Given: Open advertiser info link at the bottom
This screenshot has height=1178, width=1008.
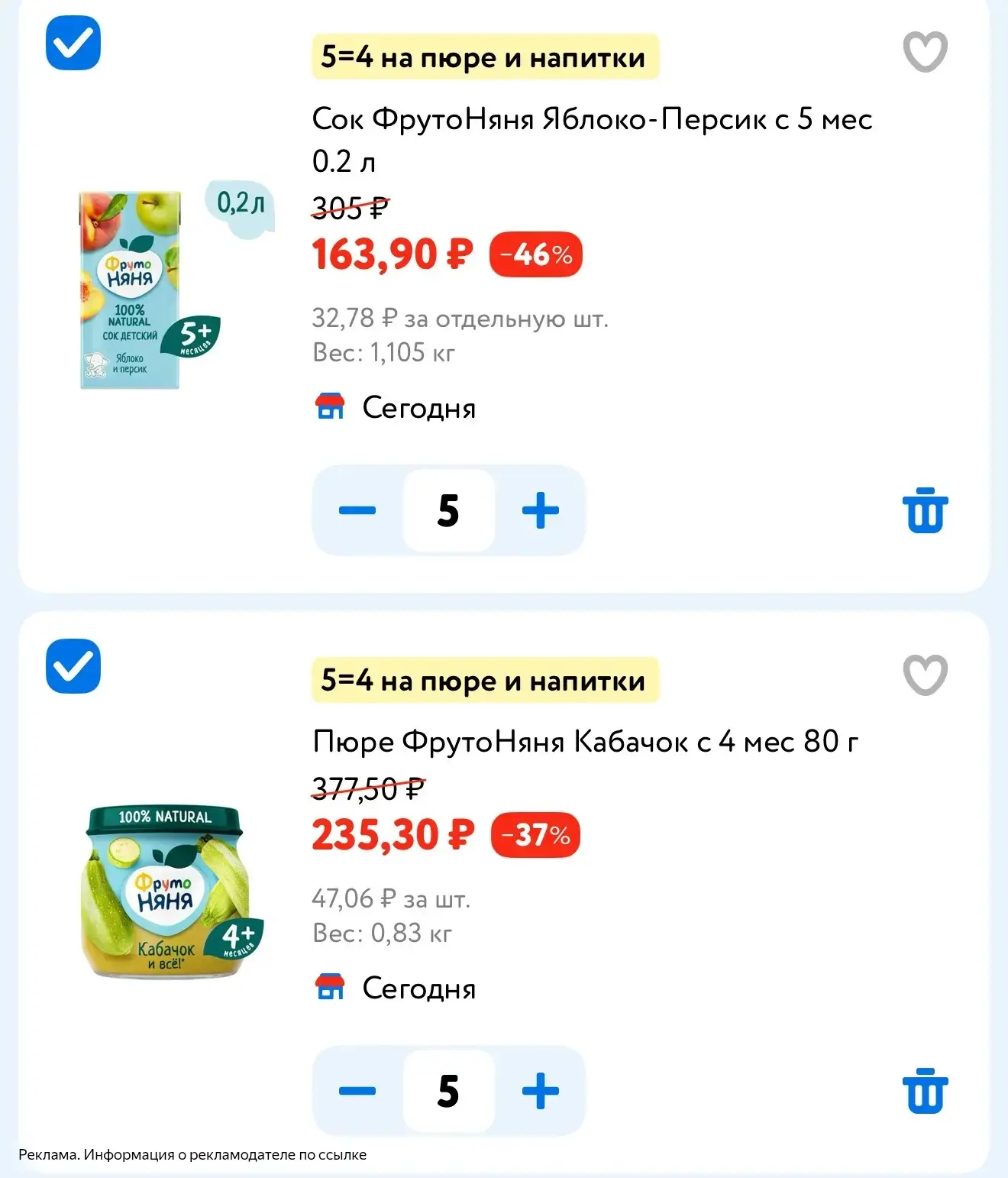Looking at the screenshot, I should coord(192,1155).
